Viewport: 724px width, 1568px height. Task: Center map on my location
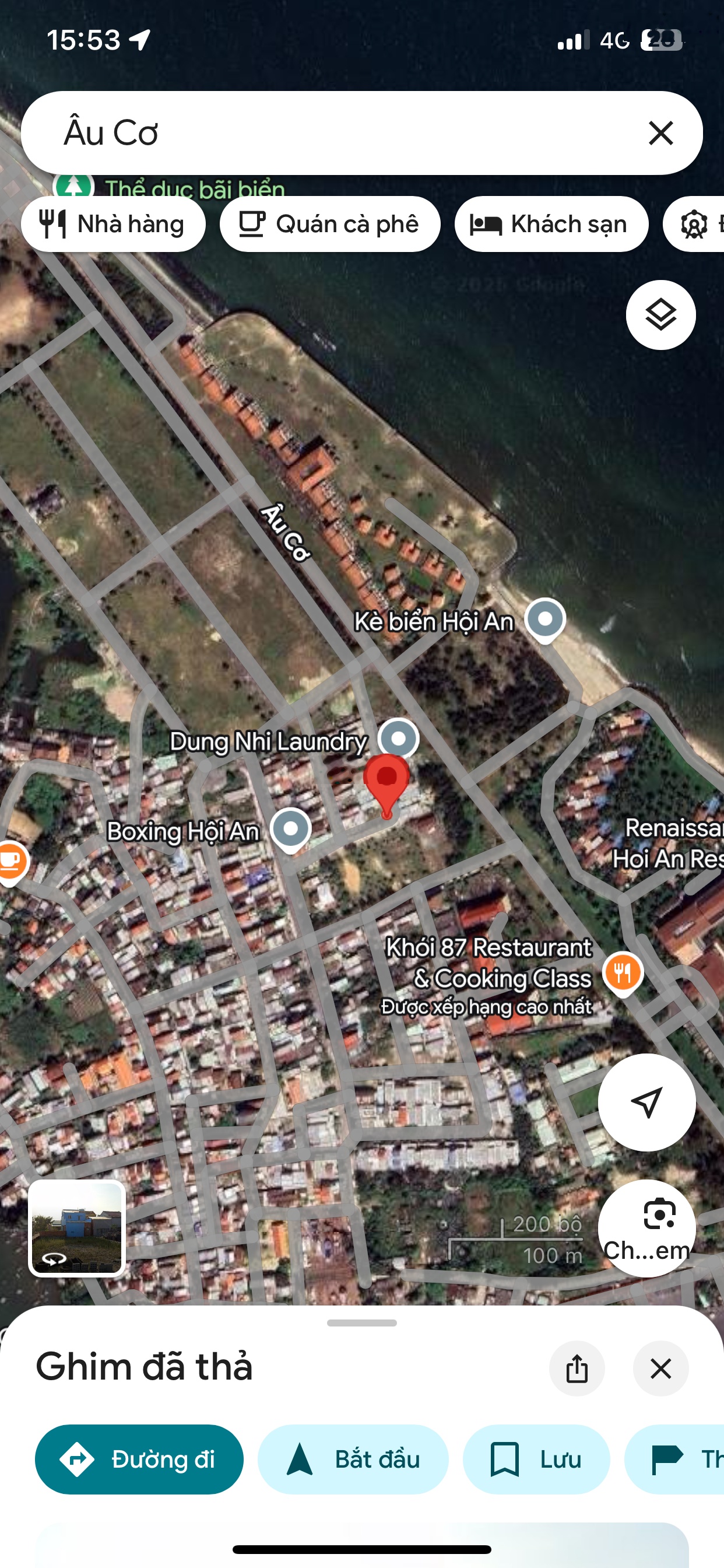coord(646,1102)
